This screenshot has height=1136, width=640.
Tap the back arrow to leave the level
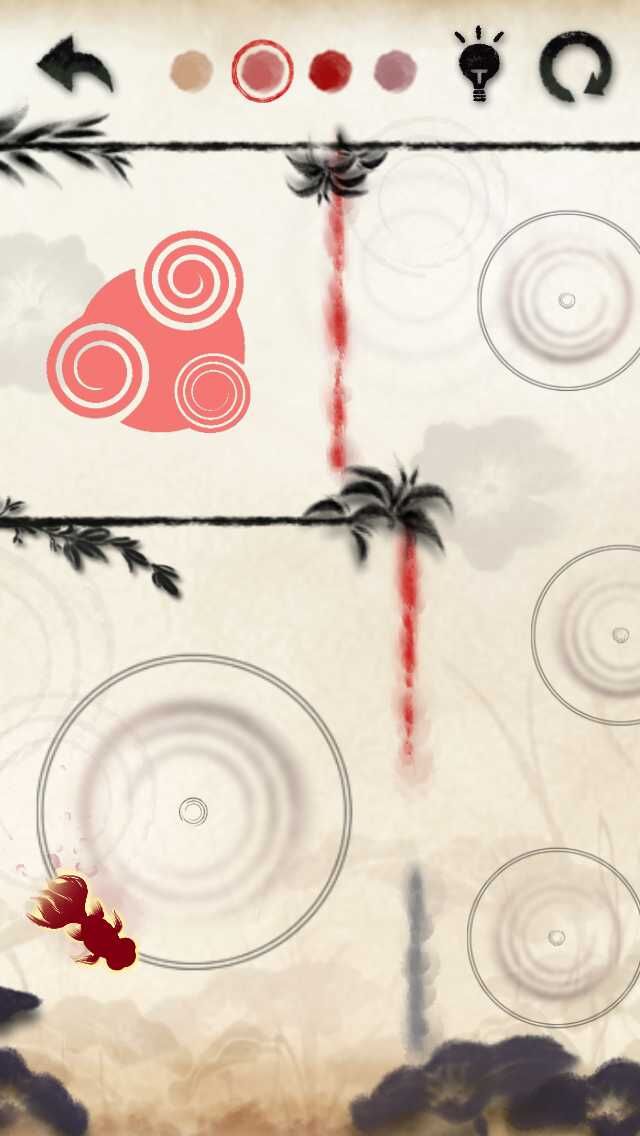tap(75, 66)
